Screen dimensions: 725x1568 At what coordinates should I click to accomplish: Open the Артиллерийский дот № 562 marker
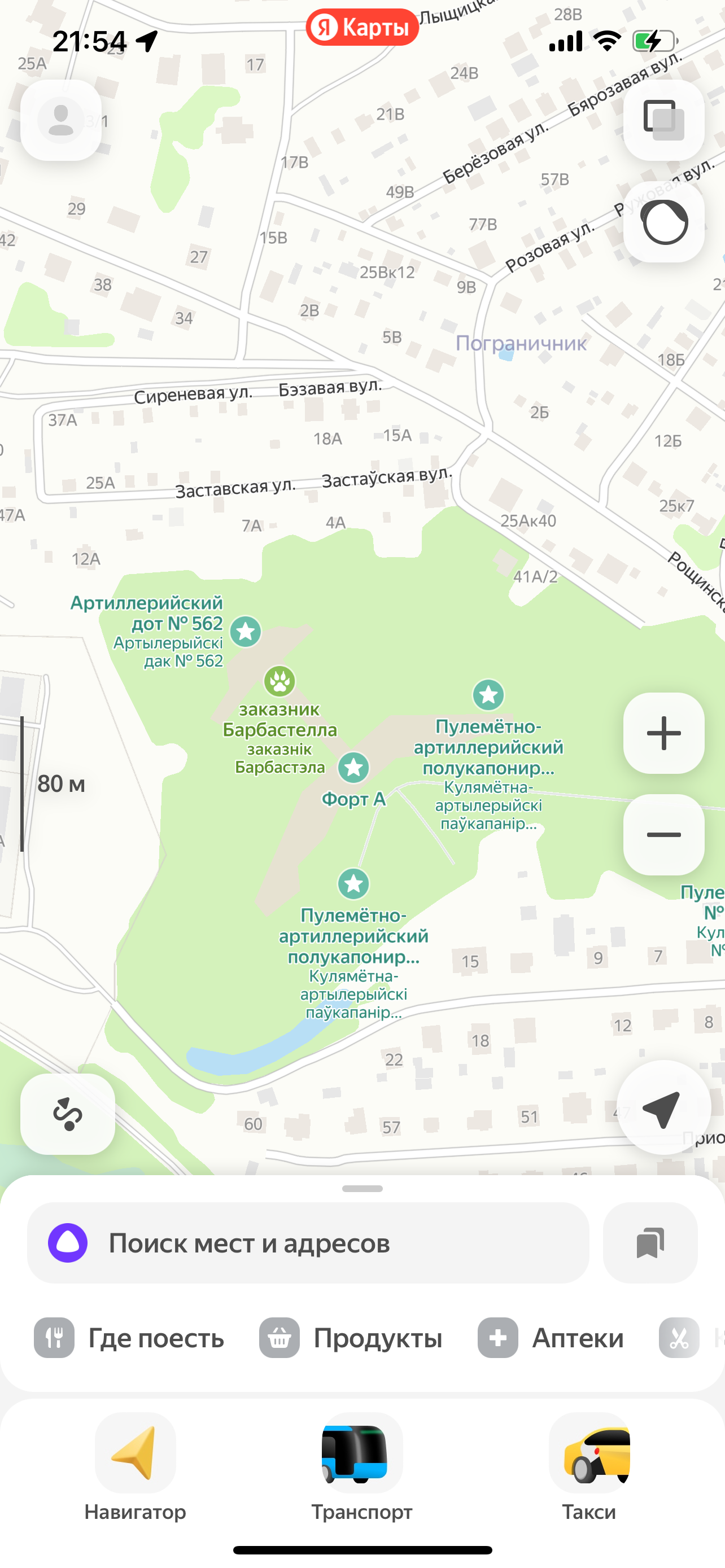click(246, 632)
